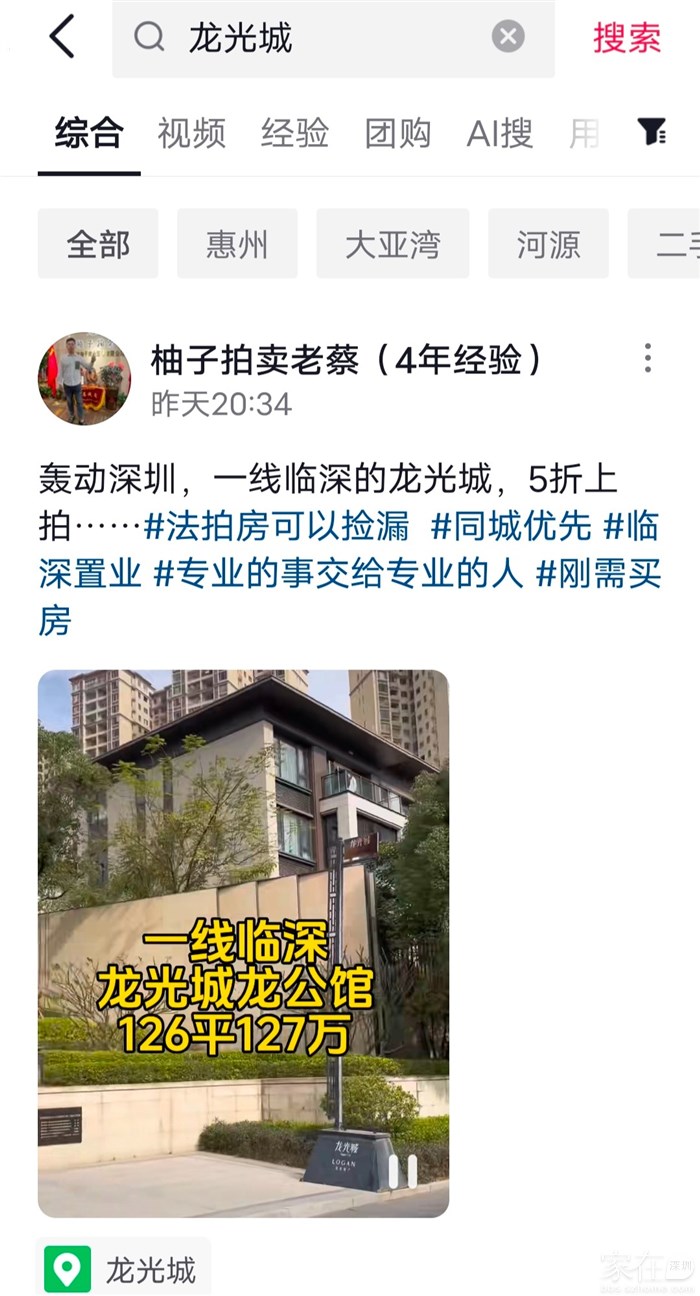Open the 龙光城 location tag

tap(124, 1270)
